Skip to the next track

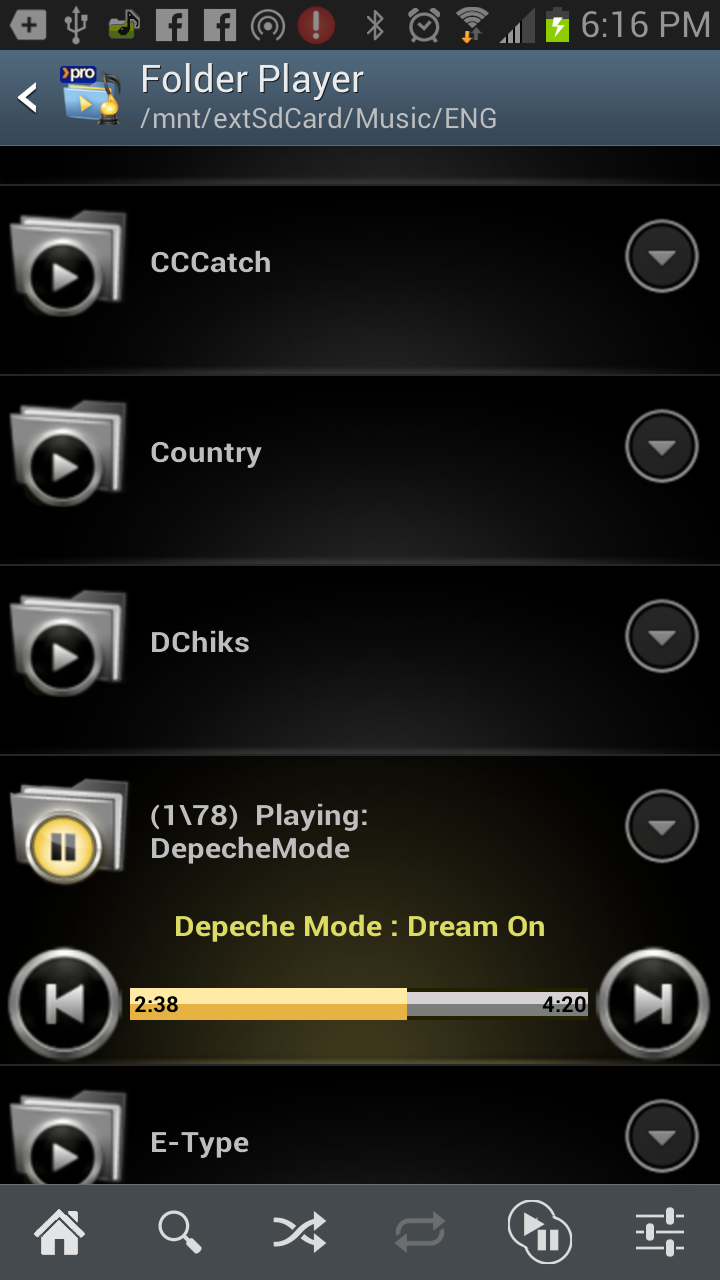tap(653, 1004)
